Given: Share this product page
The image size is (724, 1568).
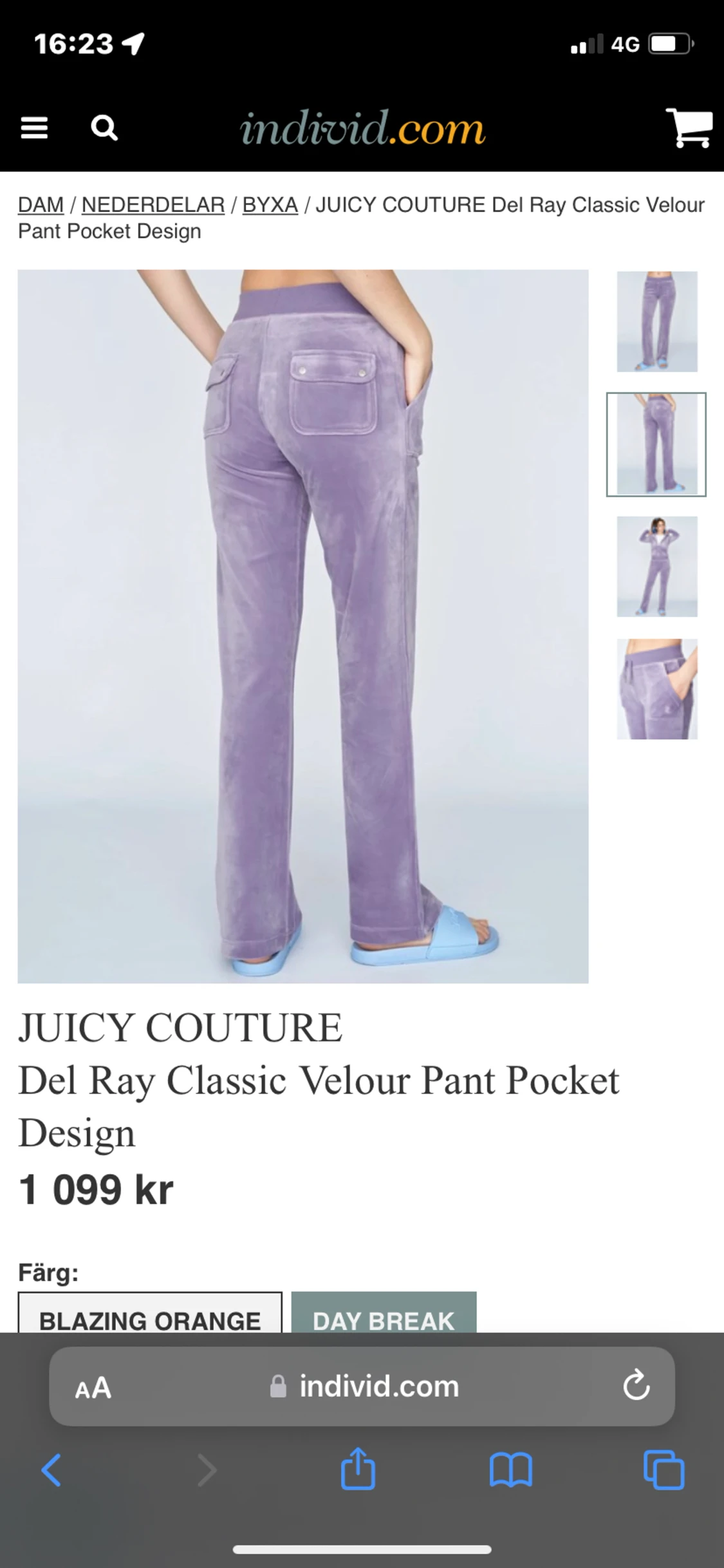Looking at the screenshot, I should (x=358, y=1469).
